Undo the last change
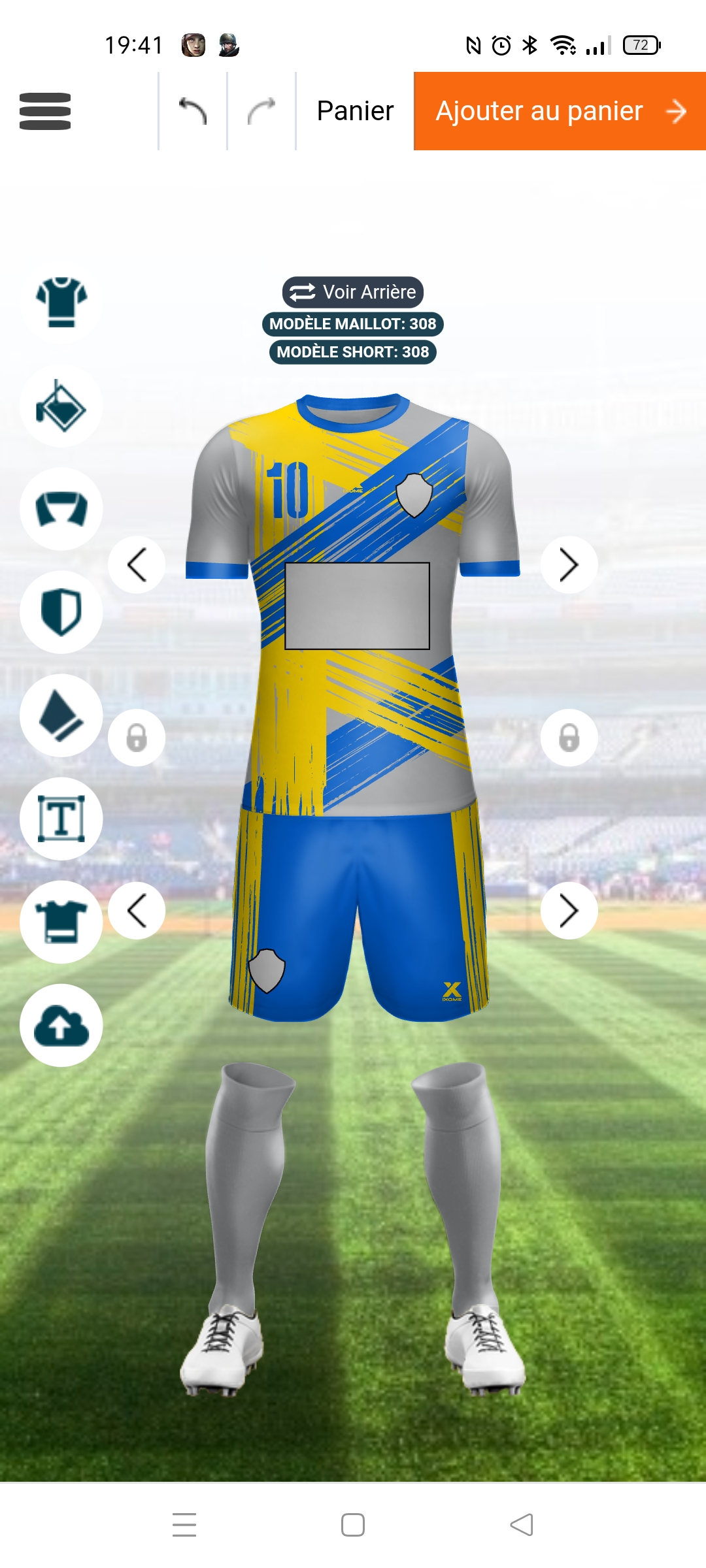706x1568 pixels. pyautogui.click(x=193, y=111)
